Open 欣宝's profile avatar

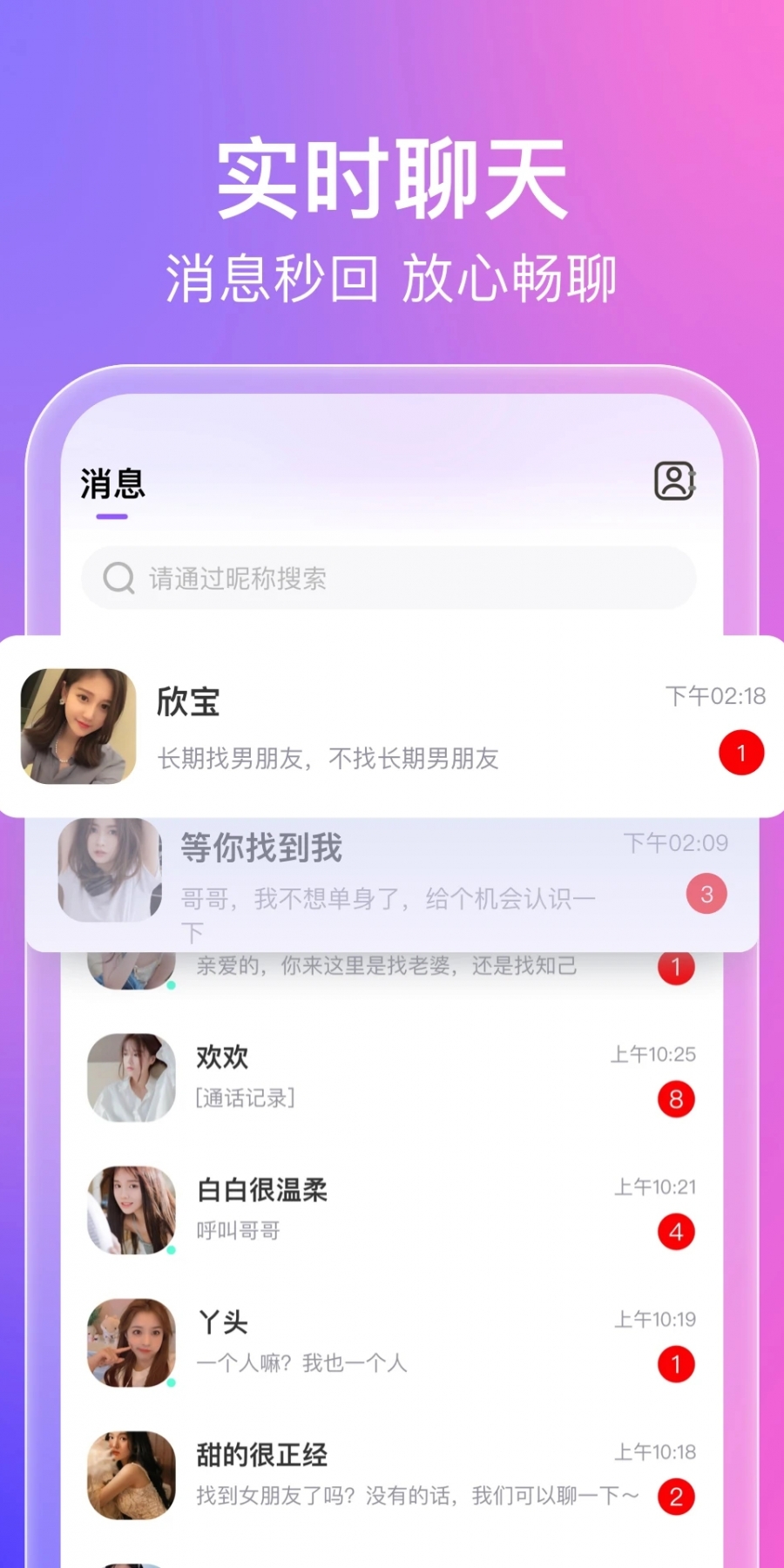click(x=78, y=725)
